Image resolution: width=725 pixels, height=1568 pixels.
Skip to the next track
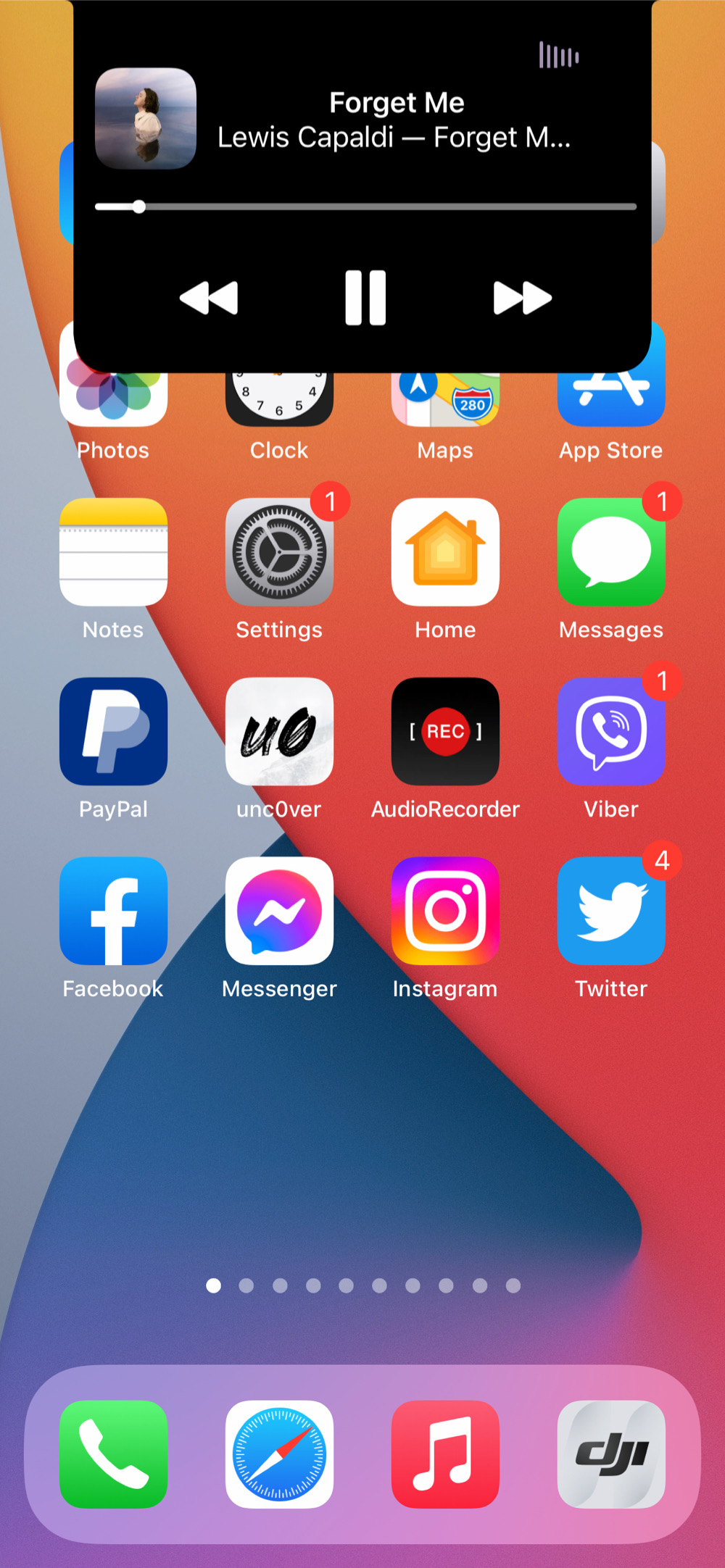click(x=522, y=298)
